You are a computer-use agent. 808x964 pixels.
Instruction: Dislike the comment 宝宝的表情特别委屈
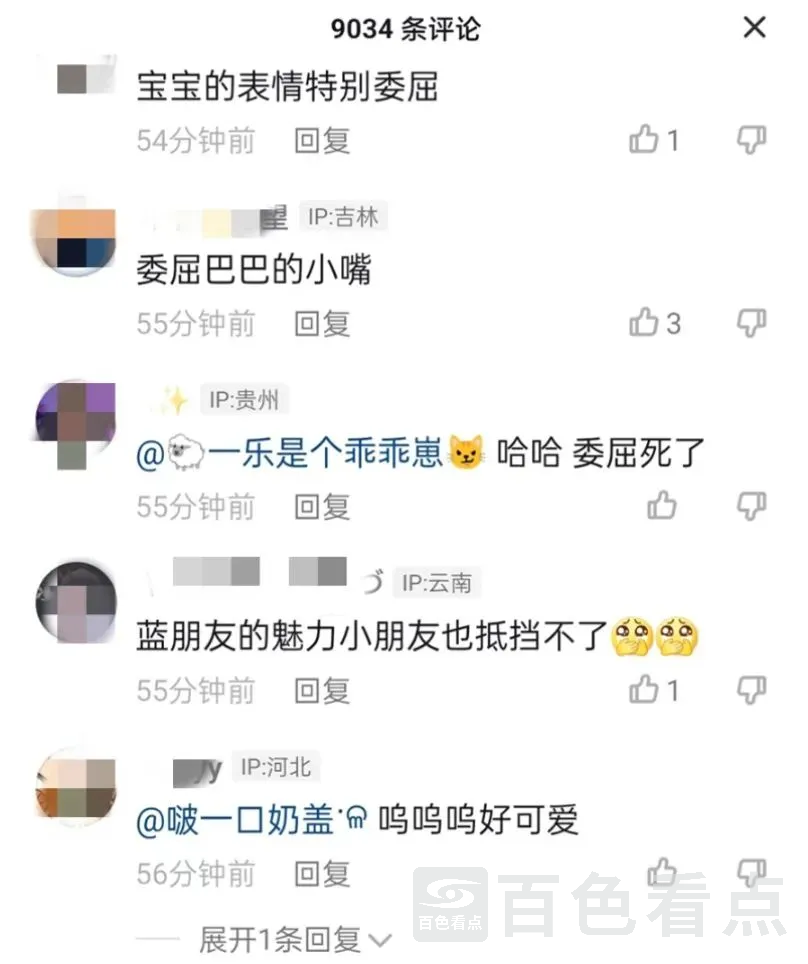[x=751, y=140]
